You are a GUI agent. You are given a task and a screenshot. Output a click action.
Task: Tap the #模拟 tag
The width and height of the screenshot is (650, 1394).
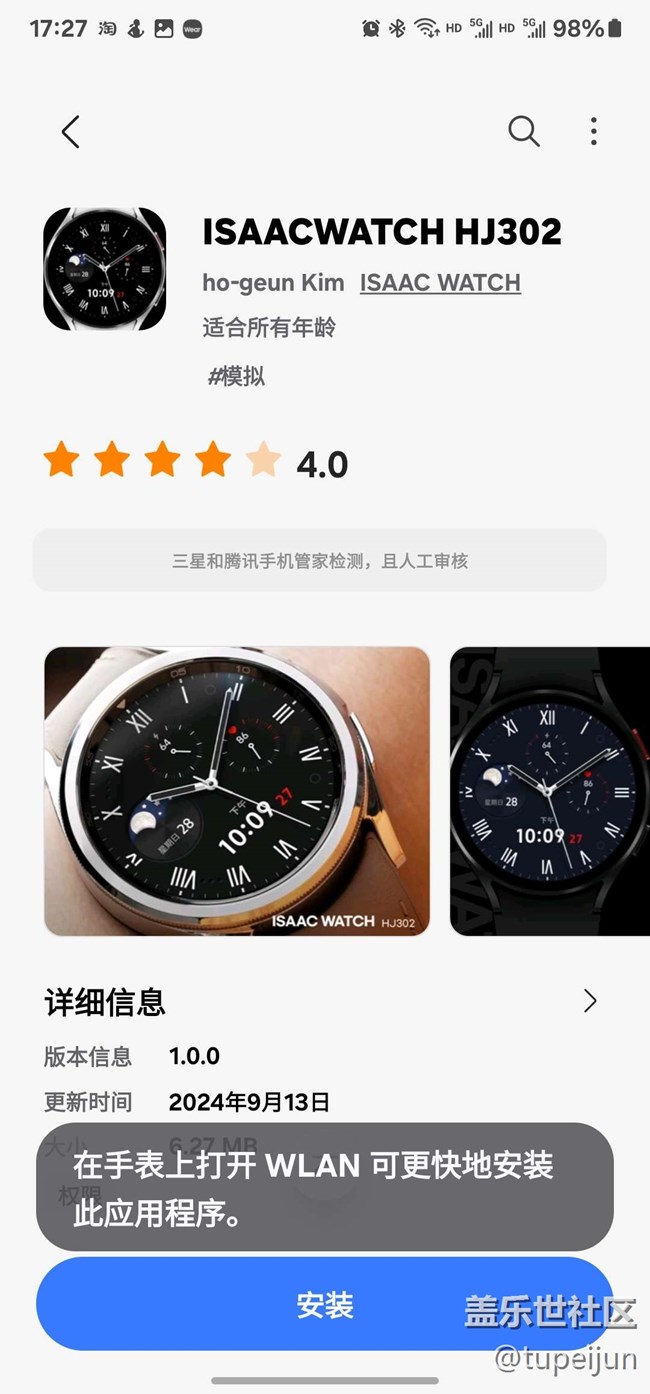coord(236,377)
